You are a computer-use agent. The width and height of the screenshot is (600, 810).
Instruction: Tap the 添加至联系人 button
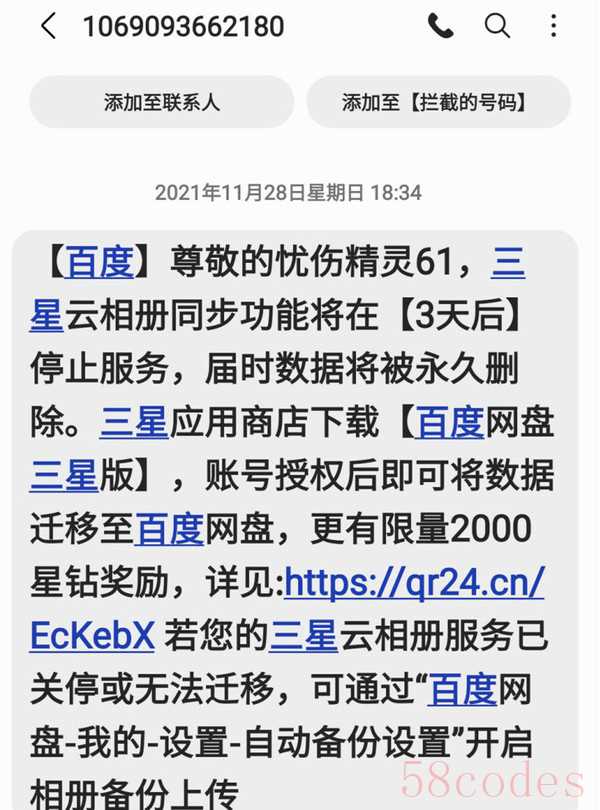point(162,102)
